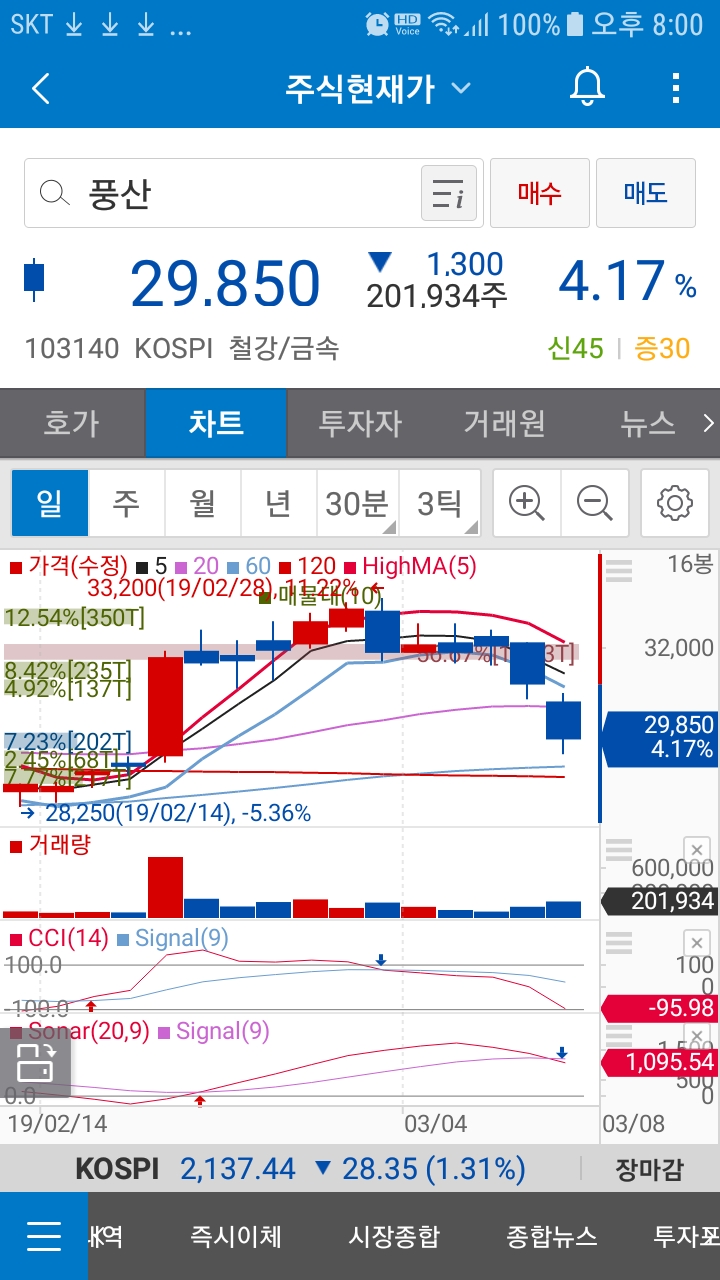Open stock info using the list-info icon

(450, 192)
